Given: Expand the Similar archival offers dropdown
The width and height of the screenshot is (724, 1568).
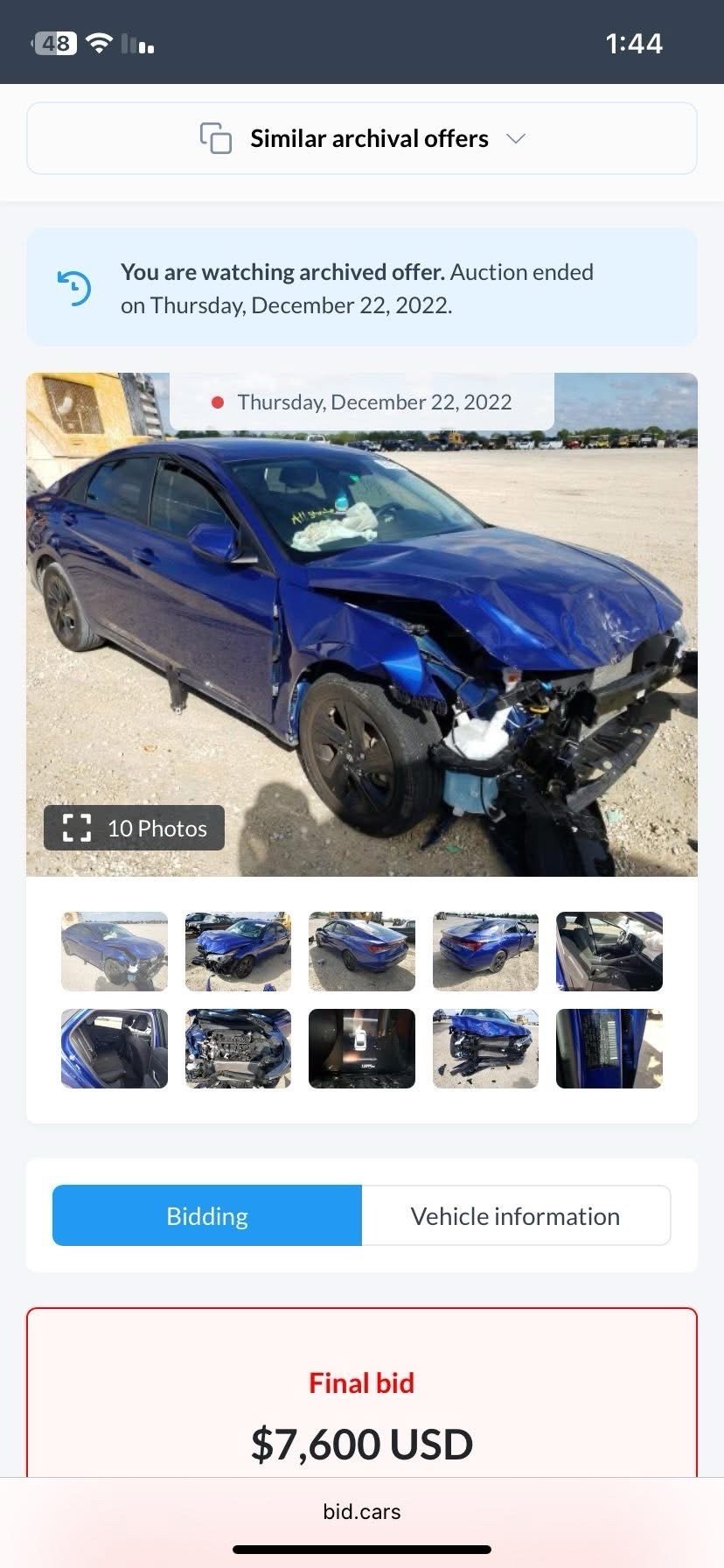Looking at the screenshot, I should [362, 138].
